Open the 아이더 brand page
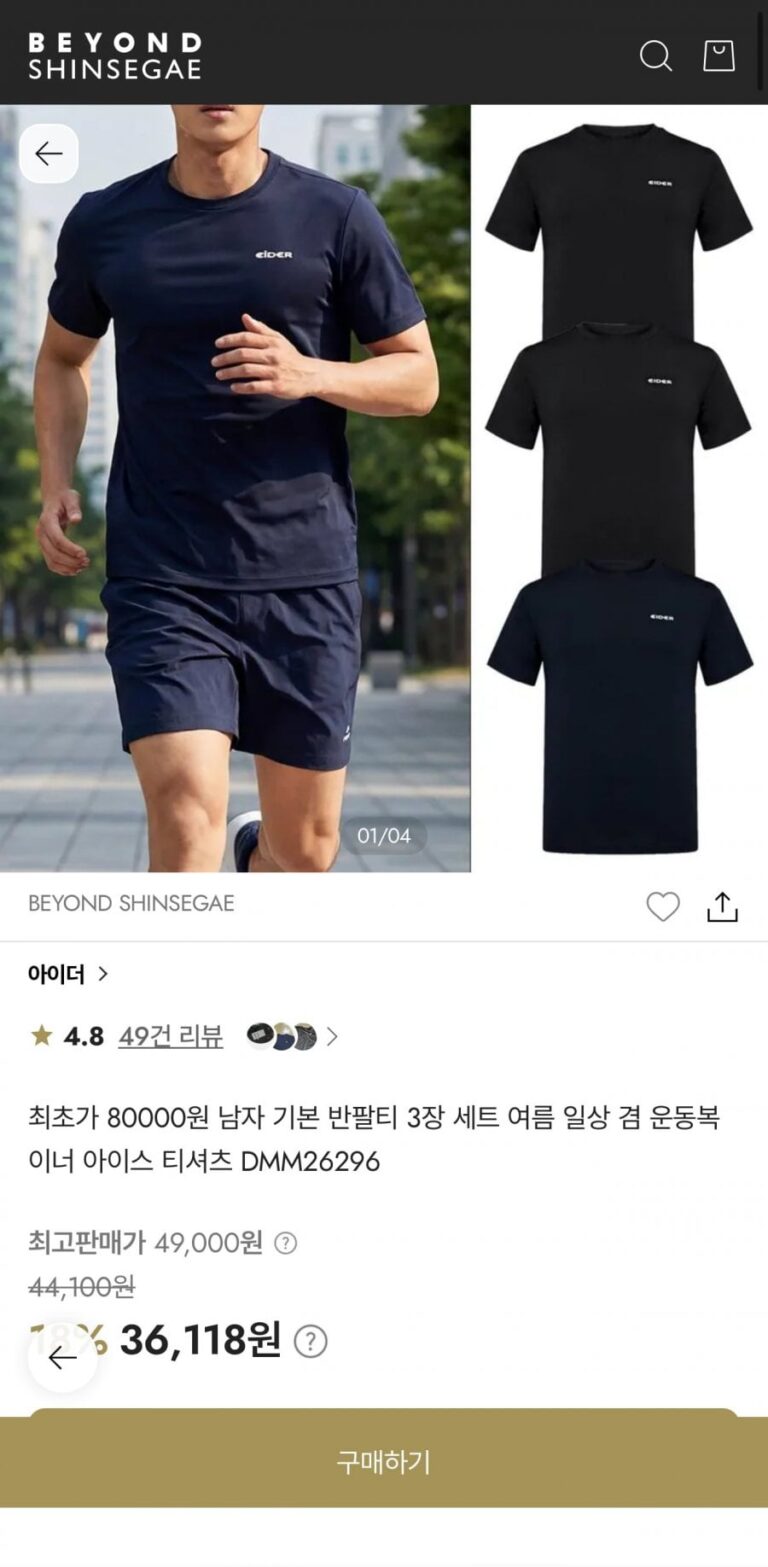Viewport: 768px width, 1567px height. coord(68,974)
